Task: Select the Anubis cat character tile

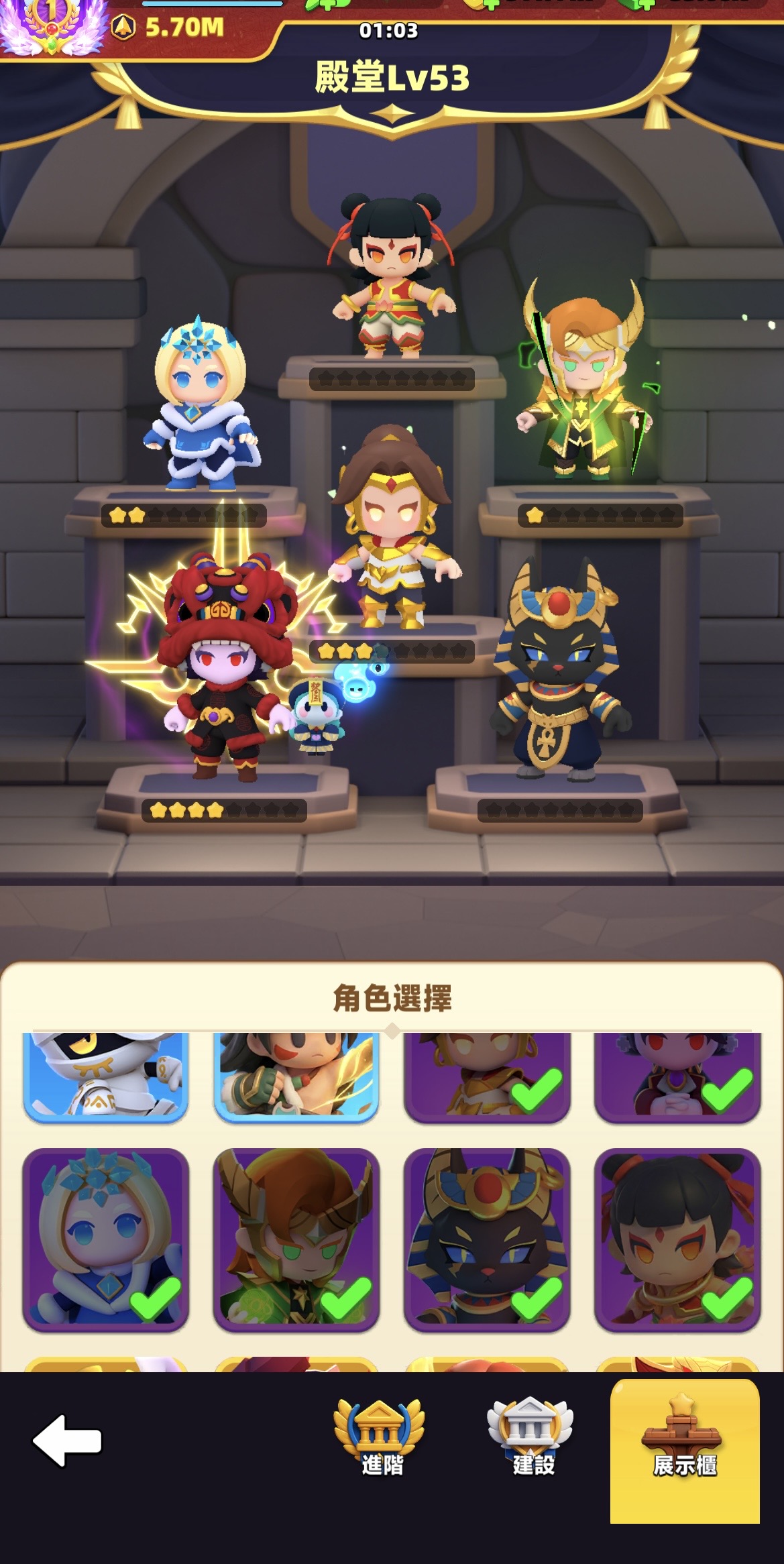Action: pyautogui.click(x=487, y=1239)
